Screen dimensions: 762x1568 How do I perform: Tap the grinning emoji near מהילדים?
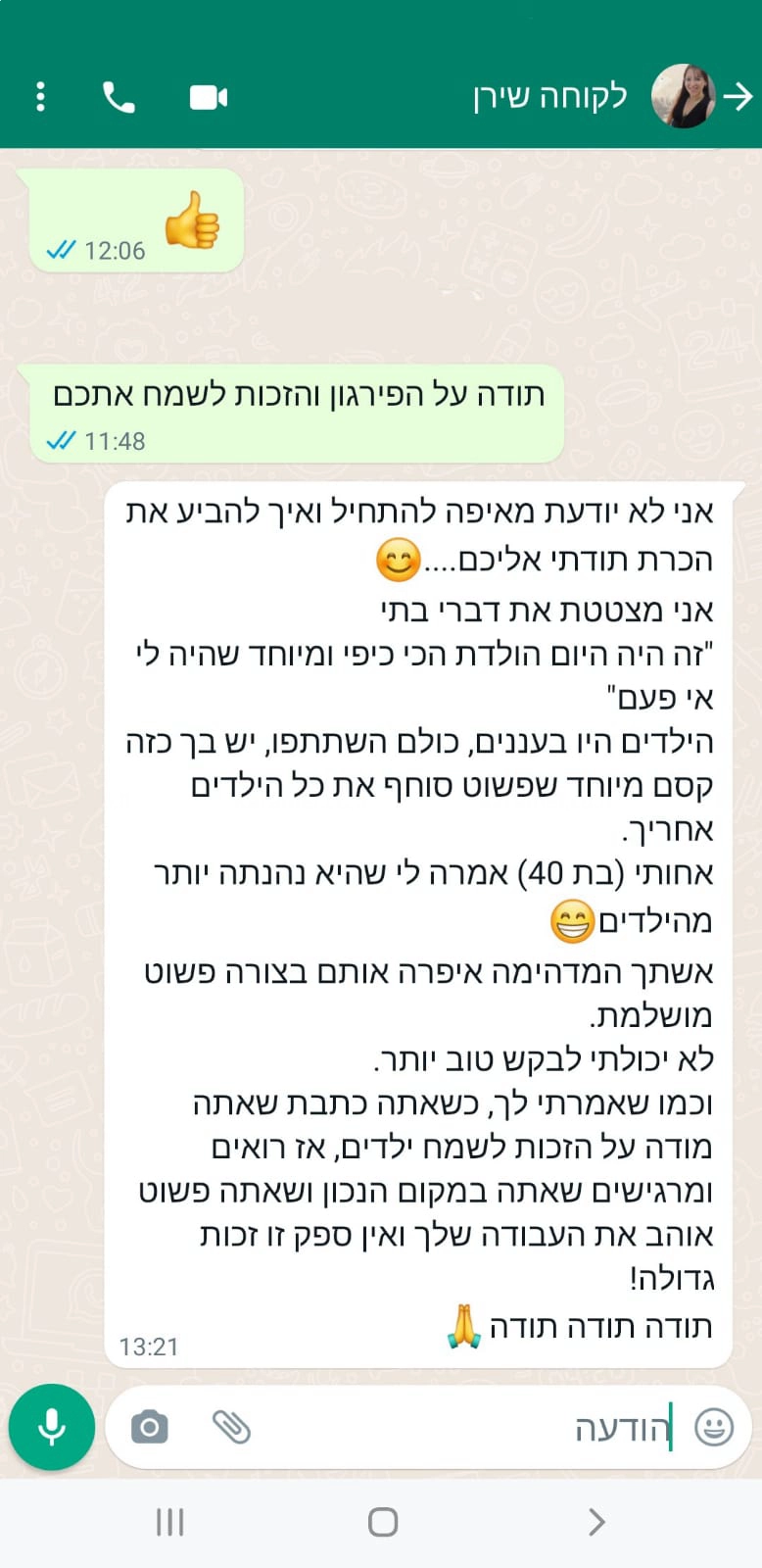(574, 921)
